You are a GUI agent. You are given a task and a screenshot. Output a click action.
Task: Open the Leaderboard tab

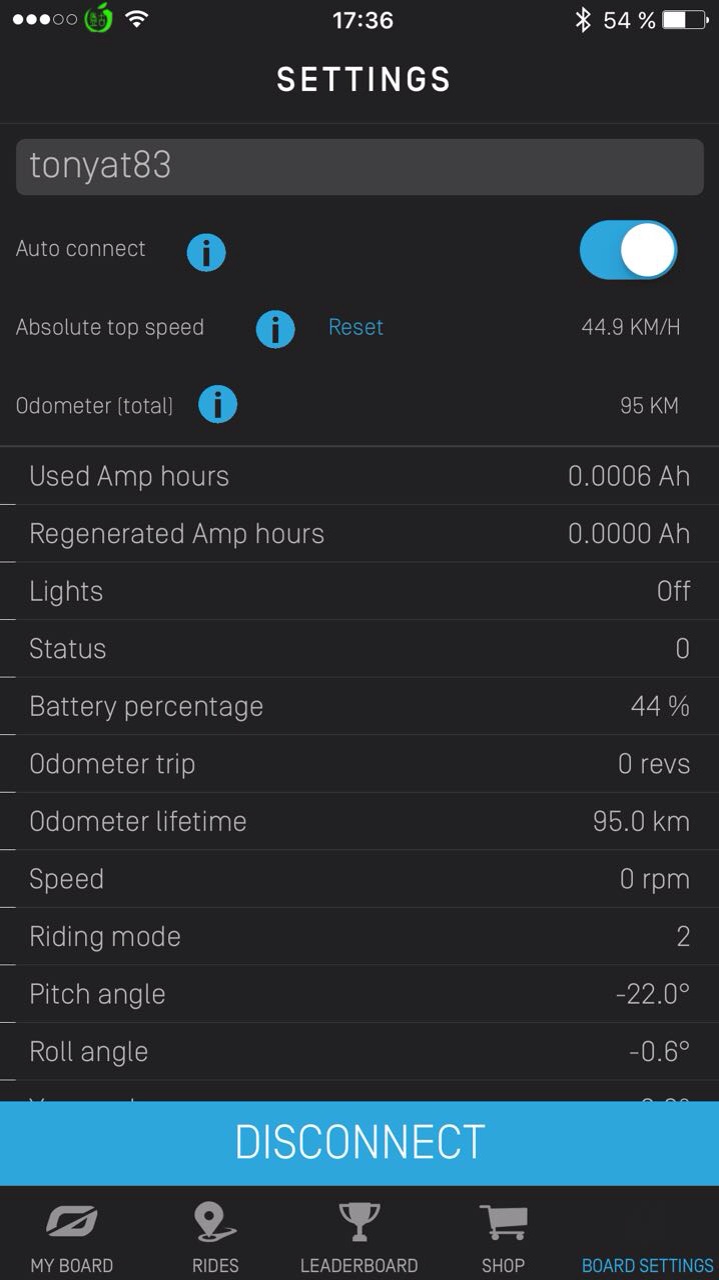click(359, 1238)
